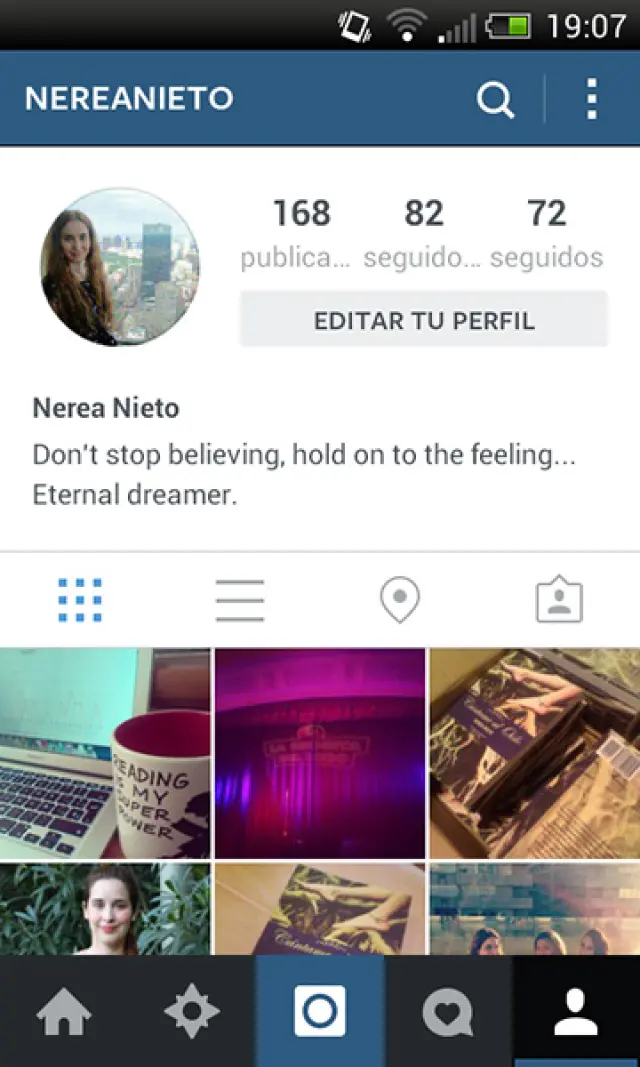This screenshot has height=1067, width=640.
Task: Go to the Home feed tab
Action: click(64, 1012)
